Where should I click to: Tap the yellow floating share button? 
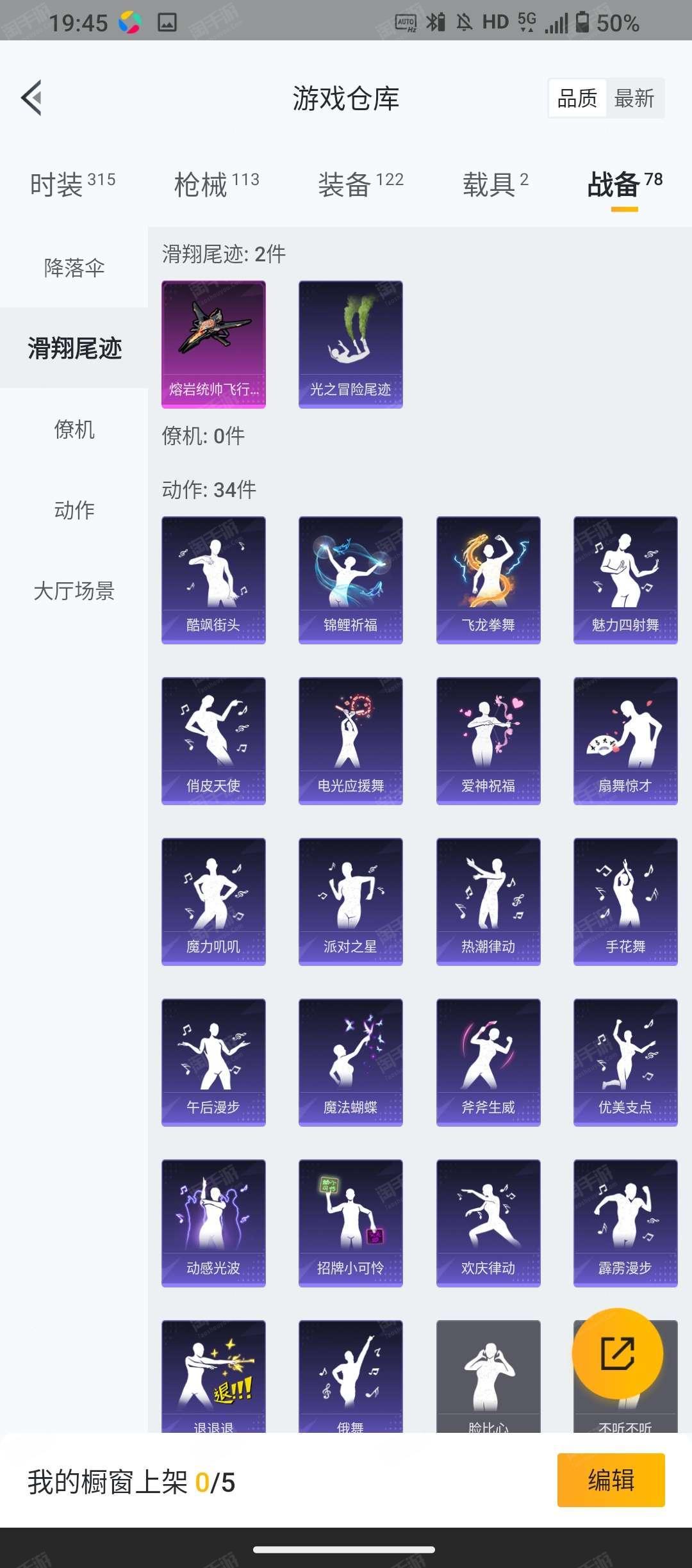[x=617, y=1353]
